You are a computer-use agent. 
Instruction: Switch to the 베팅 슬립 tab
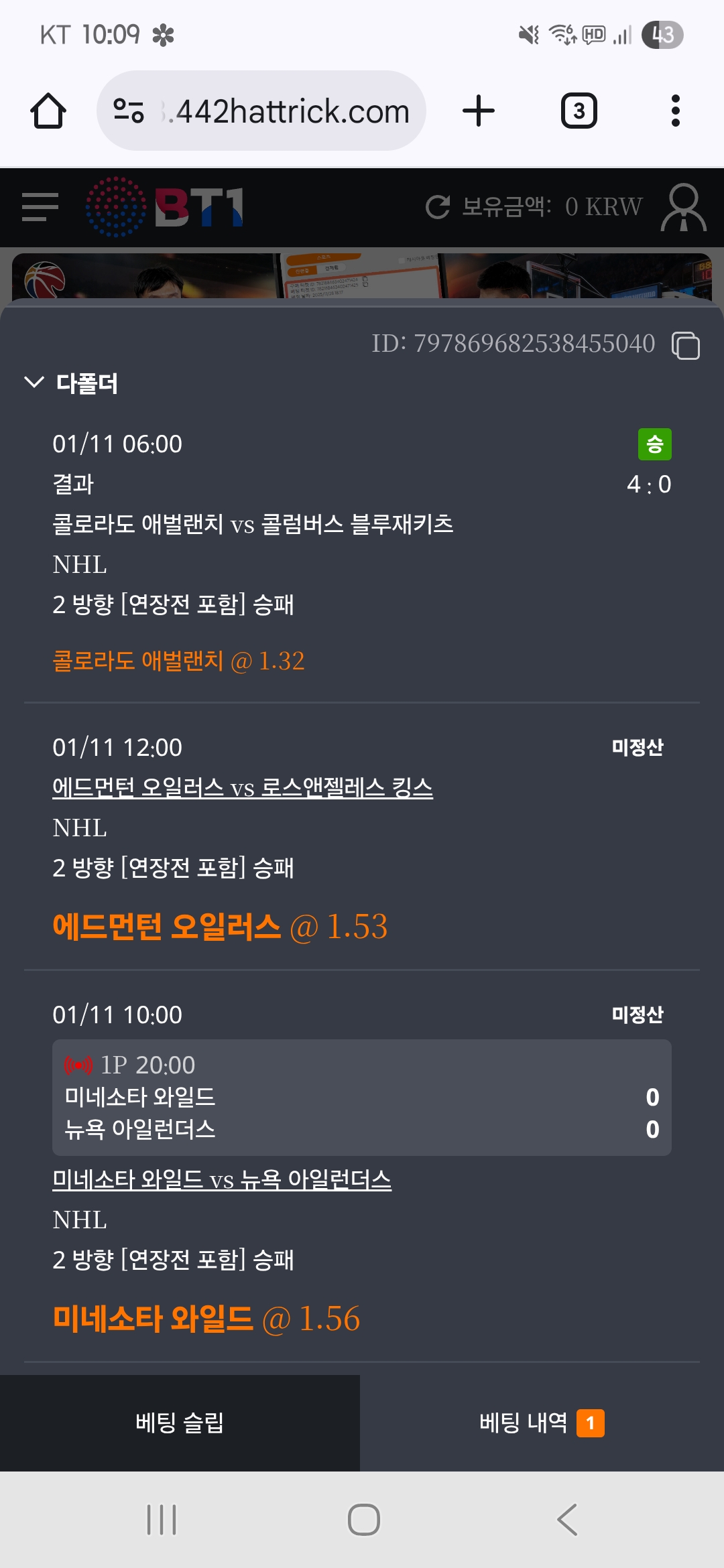(180, 1423)
